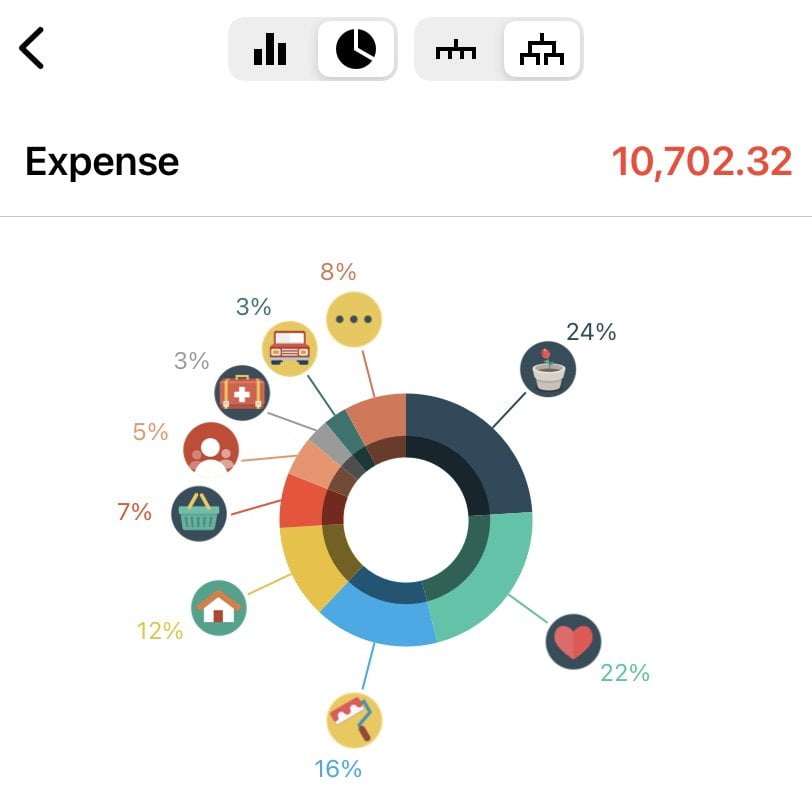The height and width of the screenshot is (812, 812).
Task: Open the first aid kit category
Action: 242,393
